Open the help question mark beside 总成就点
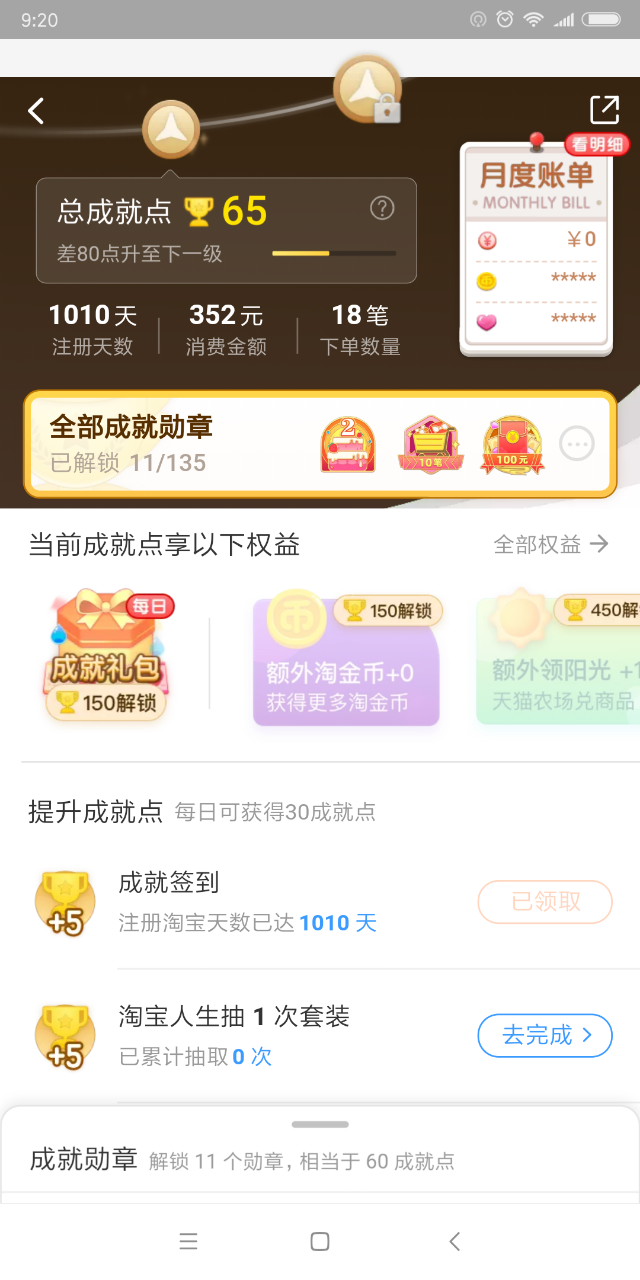 pos(382,208)
